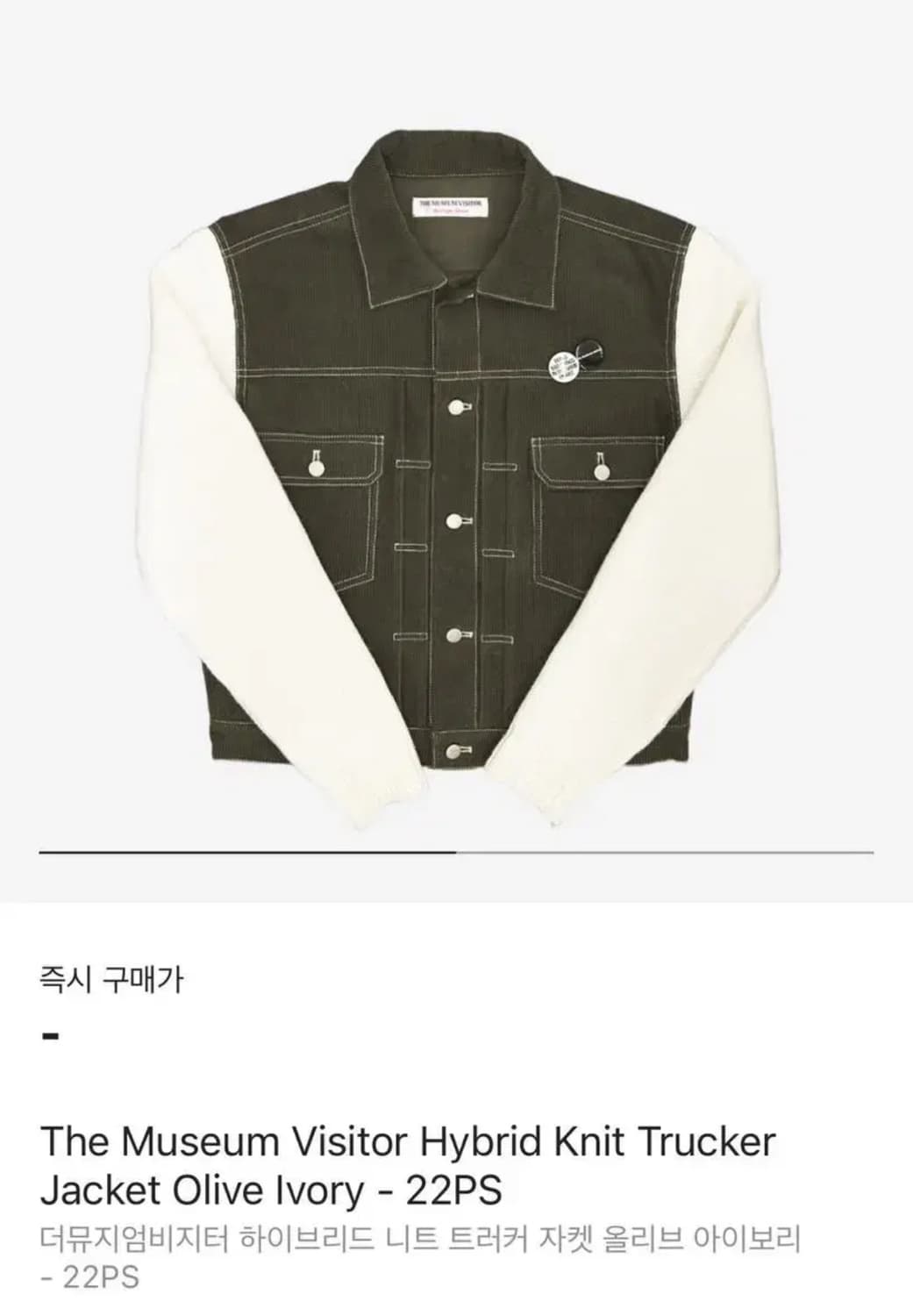Click the dash placeholder below 즉시 구매가
Screen dimensions: 913x1316
point(48,1035)
